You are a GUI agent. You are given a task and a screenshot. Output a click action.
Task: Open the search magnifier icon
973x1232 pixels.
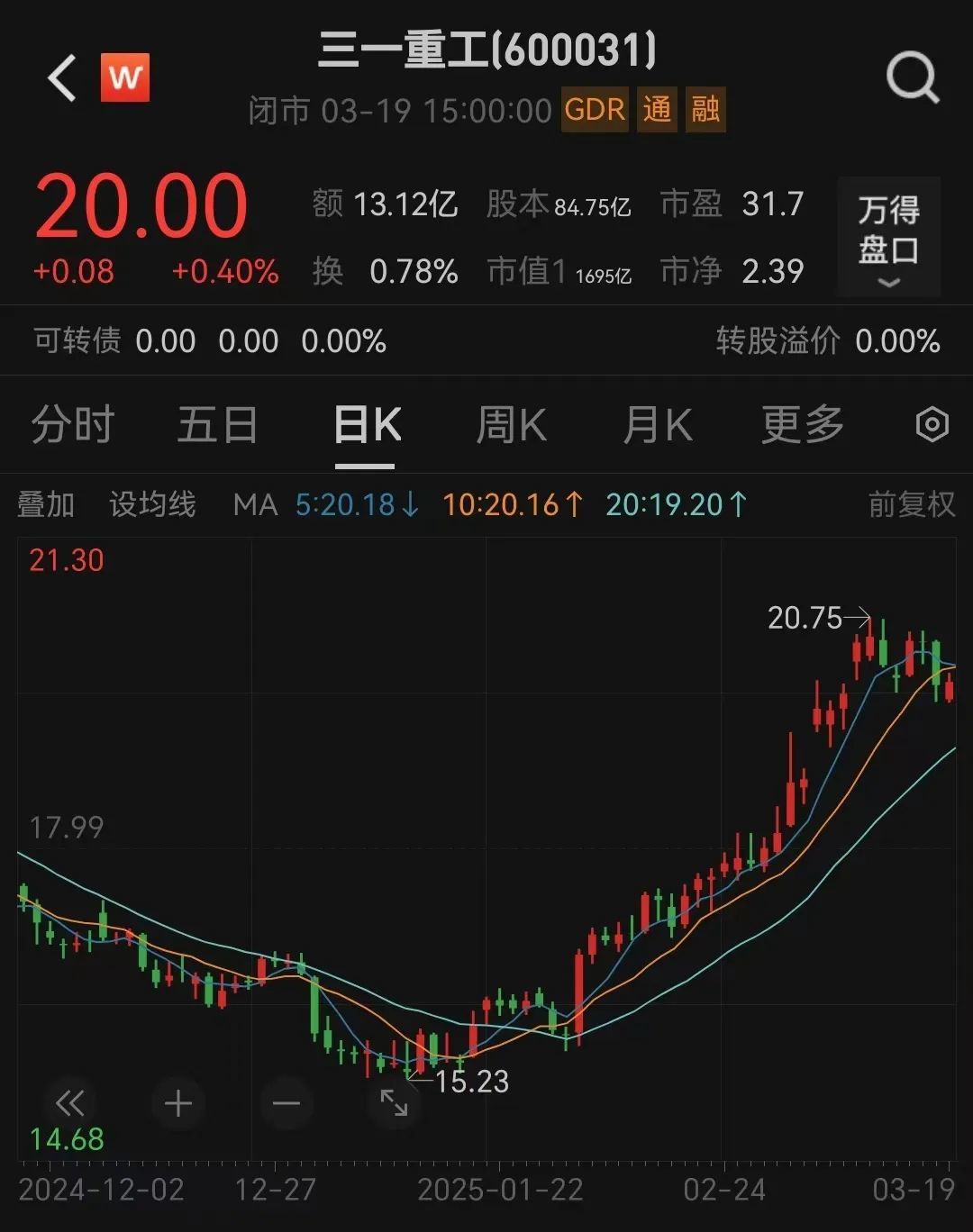tap(913, 78)
